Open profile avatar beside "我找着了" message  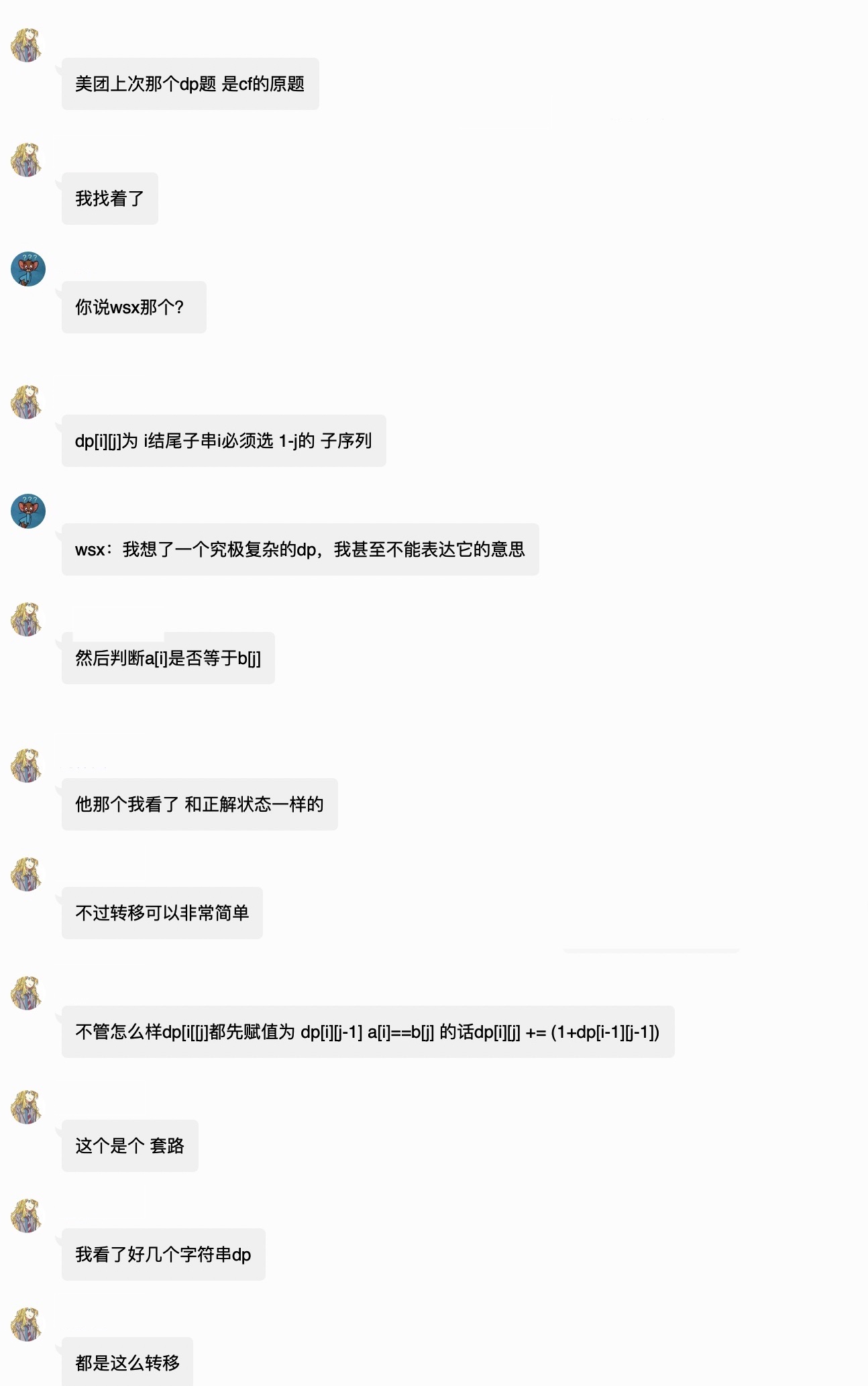pyautogui.click(x=28, y=160)
